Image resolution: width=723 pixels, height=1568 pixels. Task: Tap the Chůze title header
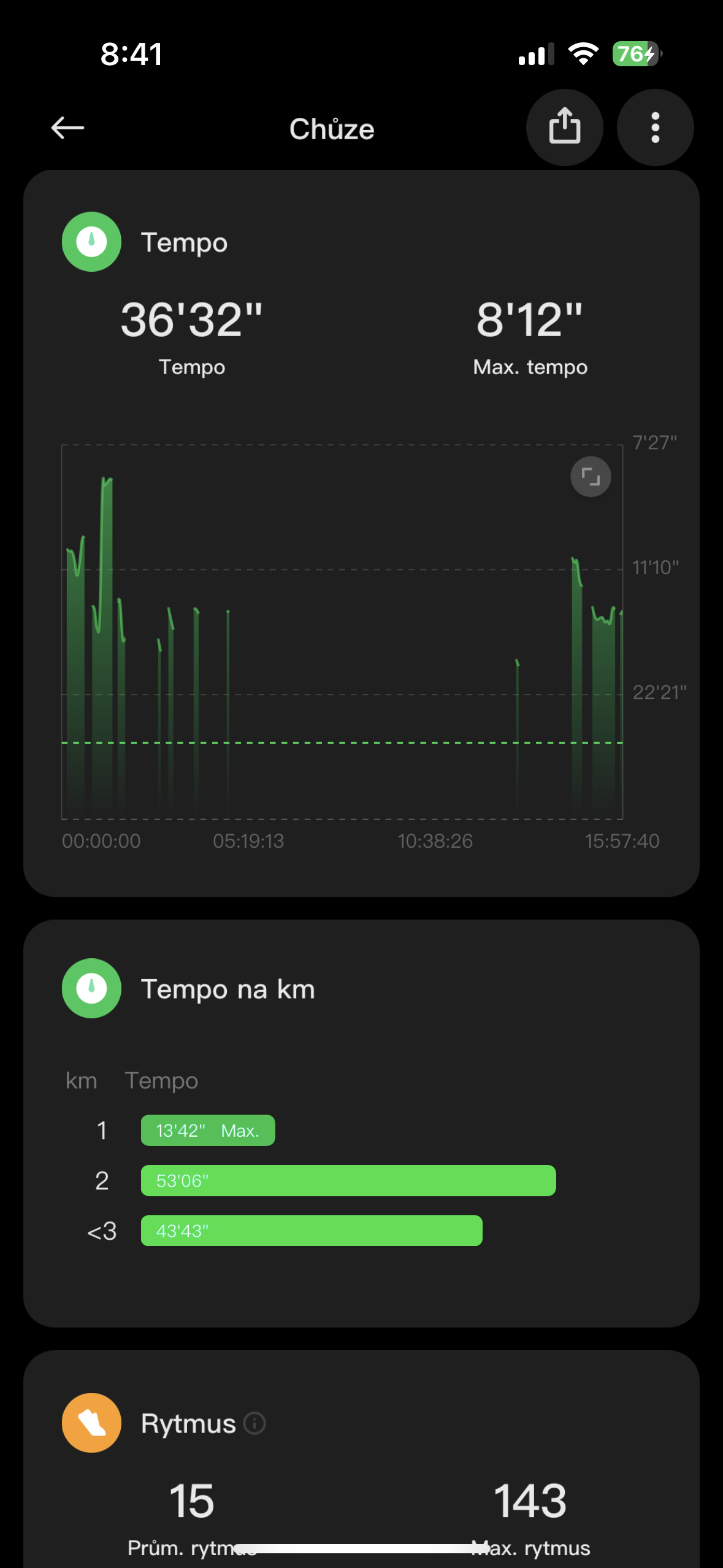pyautogui.click(x=331, y=129)
